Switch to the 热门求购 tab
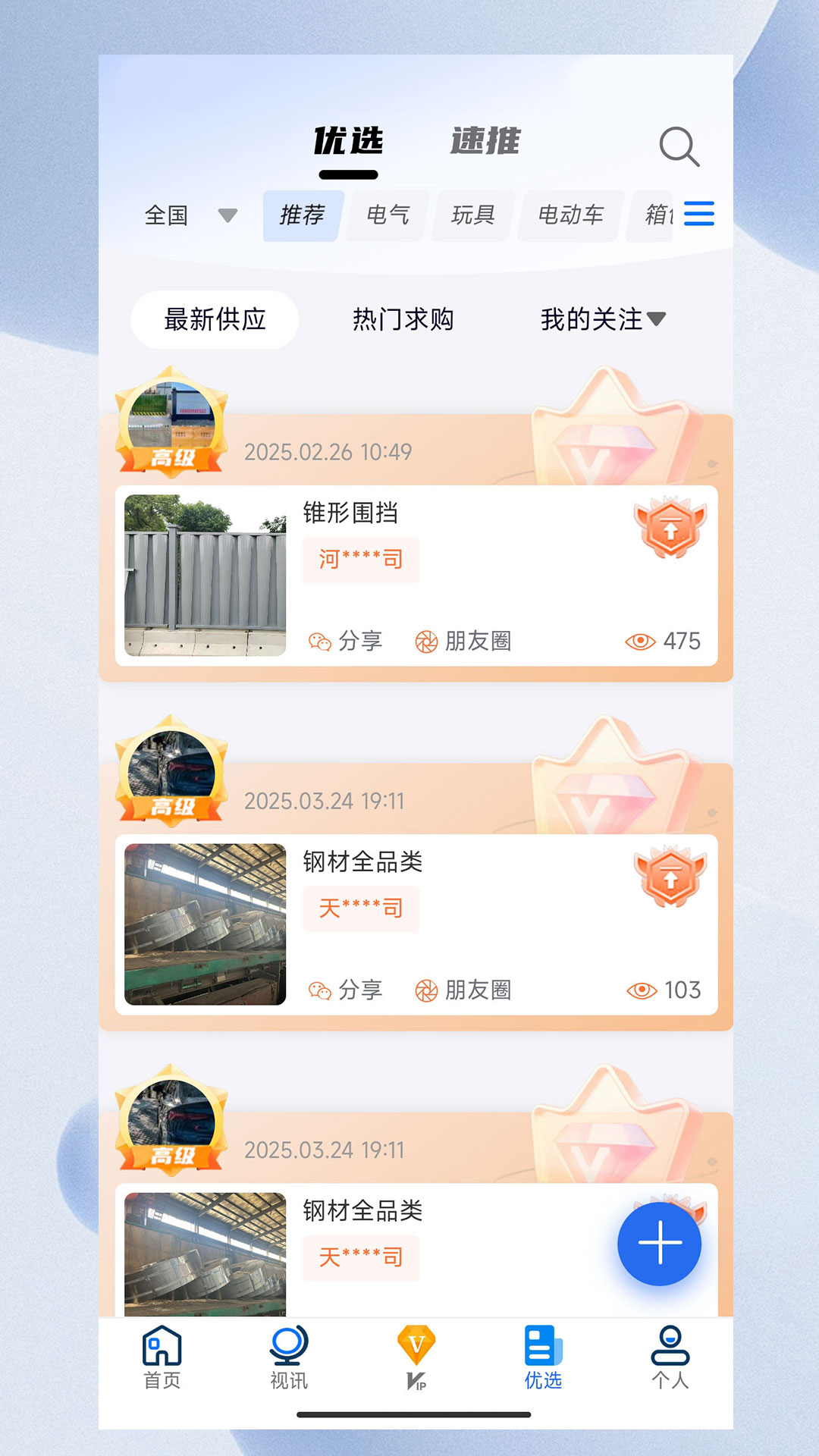The height and width of the screenshot is (1456, 819). click(x=403, y=319)
